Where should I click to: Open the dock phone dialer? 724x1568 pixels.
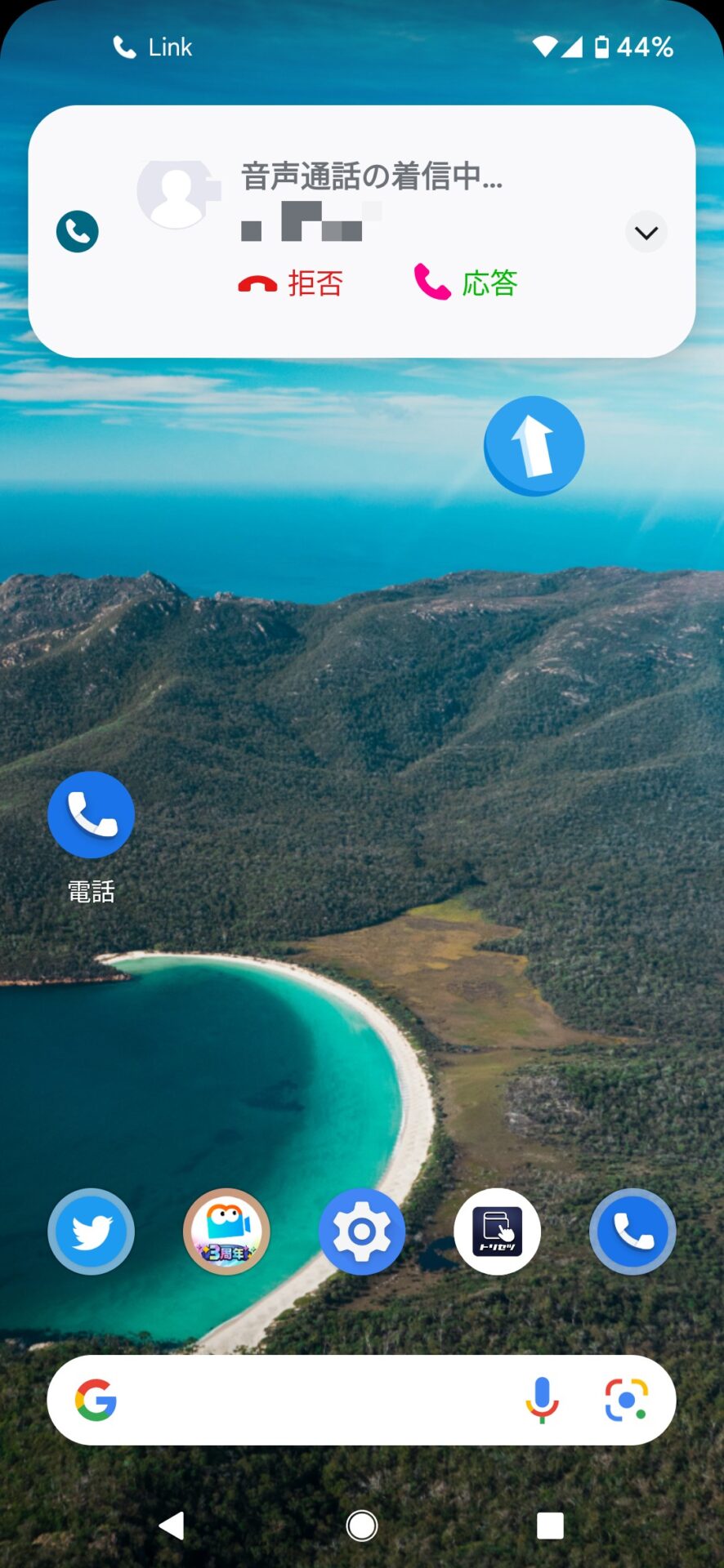pos(632,1232)
